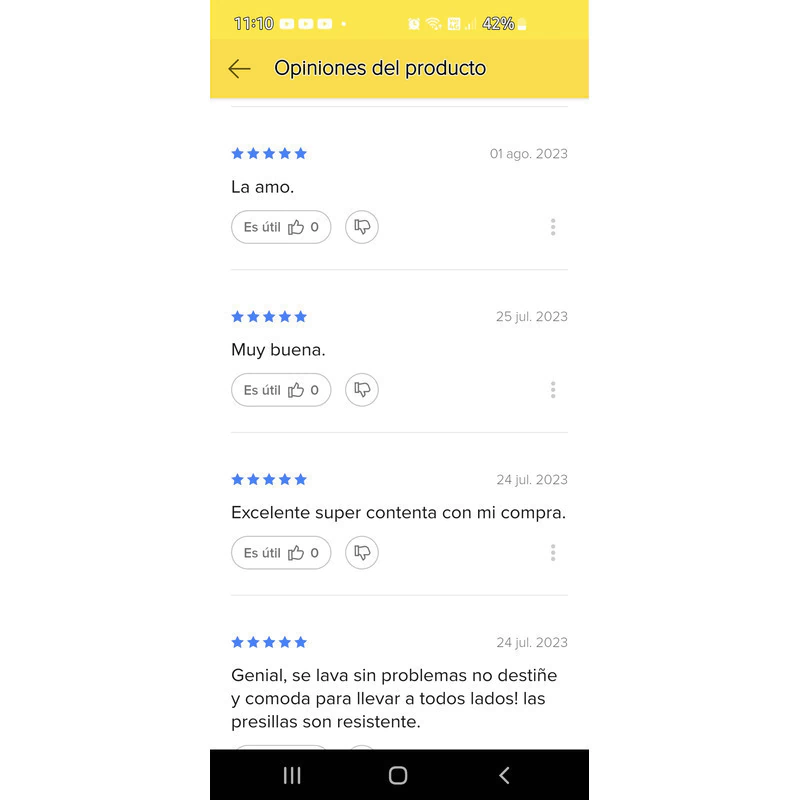The image size is (800, 800).
Task: Dislike the 'Muy buena.' review
Action: pyautogui.click(x=362, y=390)
